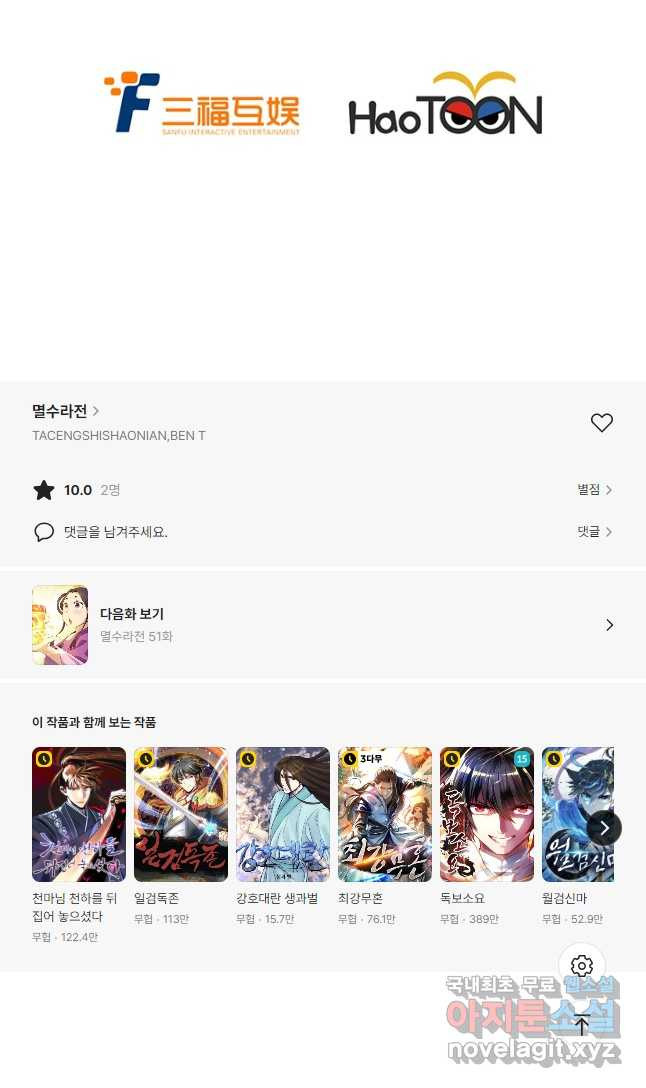Open the 천마님 천하를 뒤집어 놓으셨다 thumbnail

tap(79, 814)
